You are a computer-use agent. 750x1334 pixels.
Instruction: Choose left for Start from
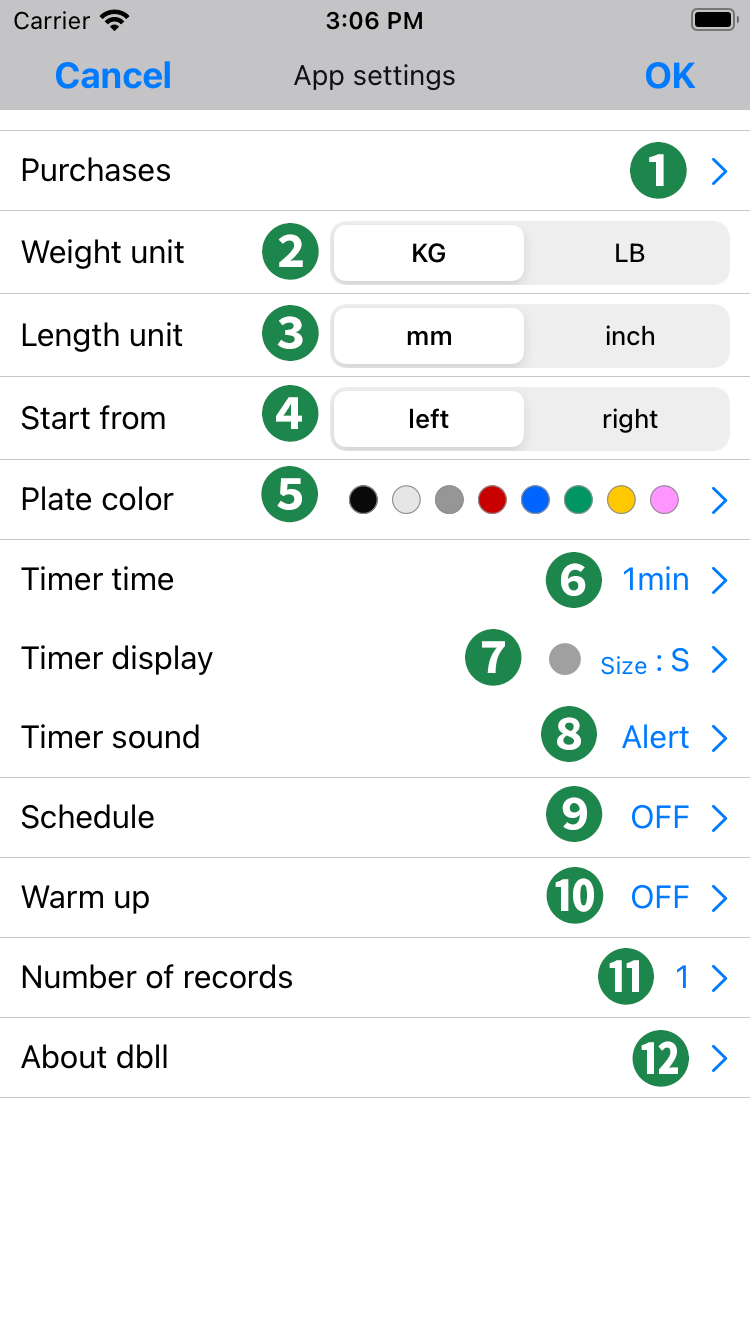point(428,419)
